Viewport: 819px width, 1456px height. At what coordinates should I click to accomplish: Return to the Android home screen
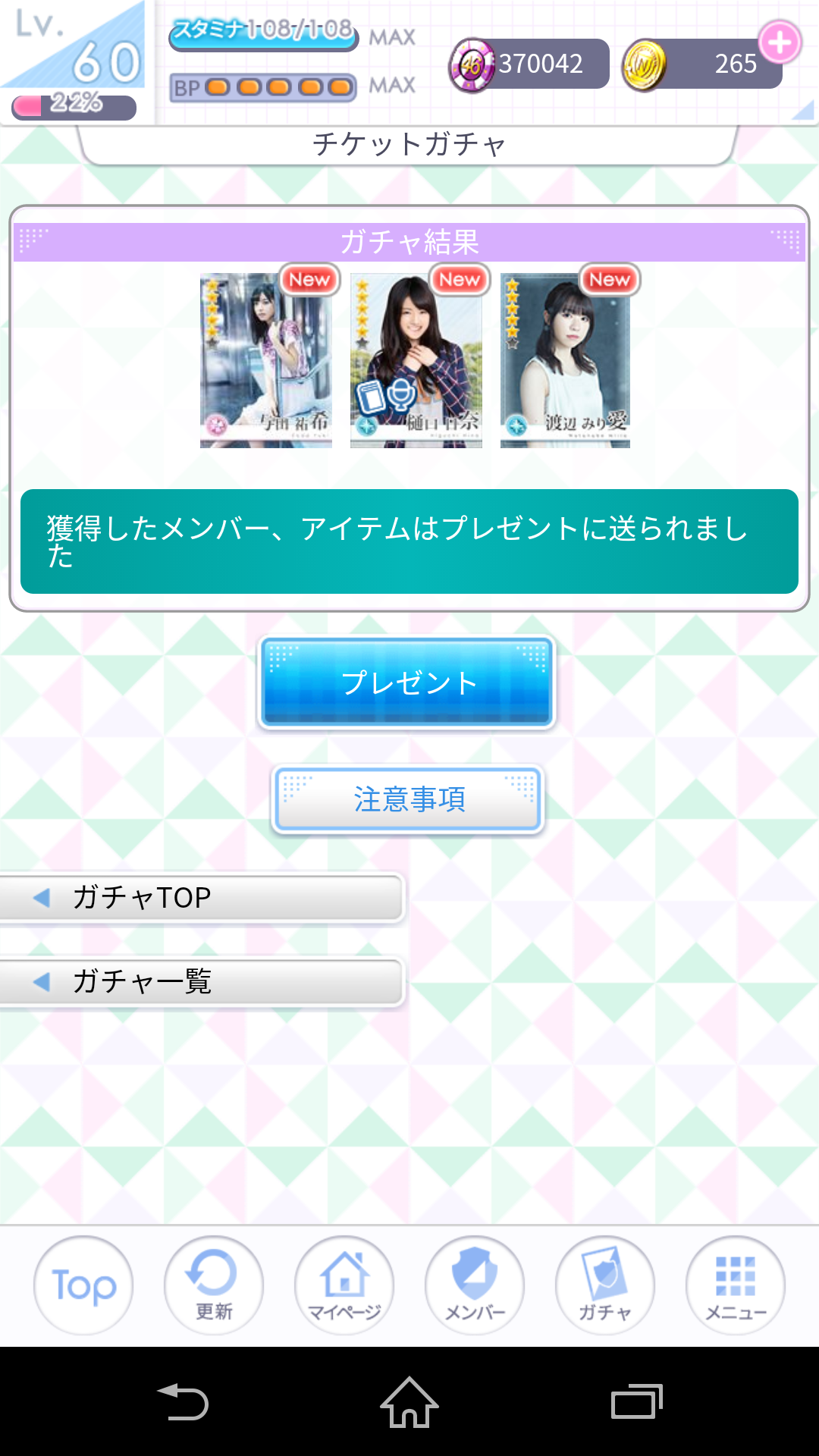point(409,1401)
